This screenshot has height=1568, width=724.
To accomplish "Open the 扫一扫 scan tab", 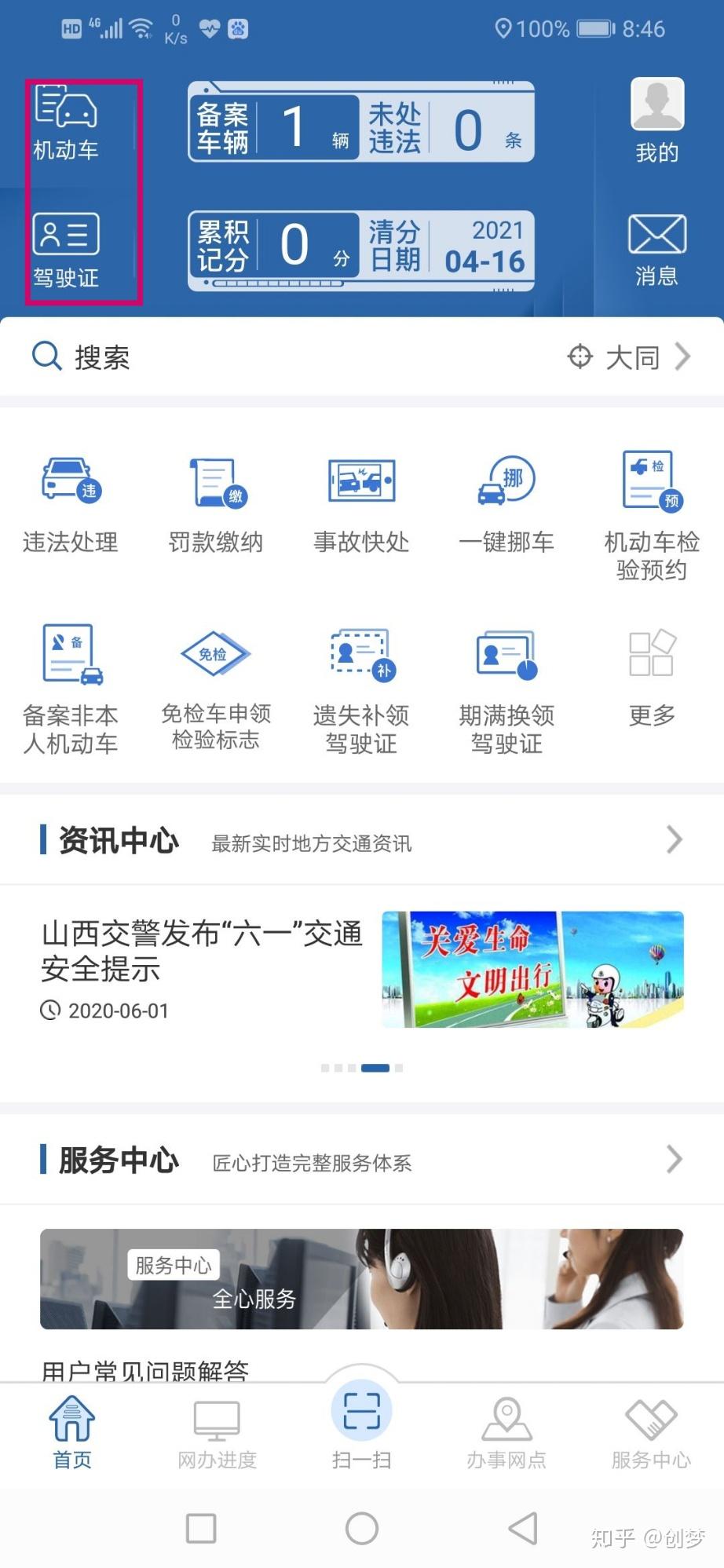I will point(360,1423).
